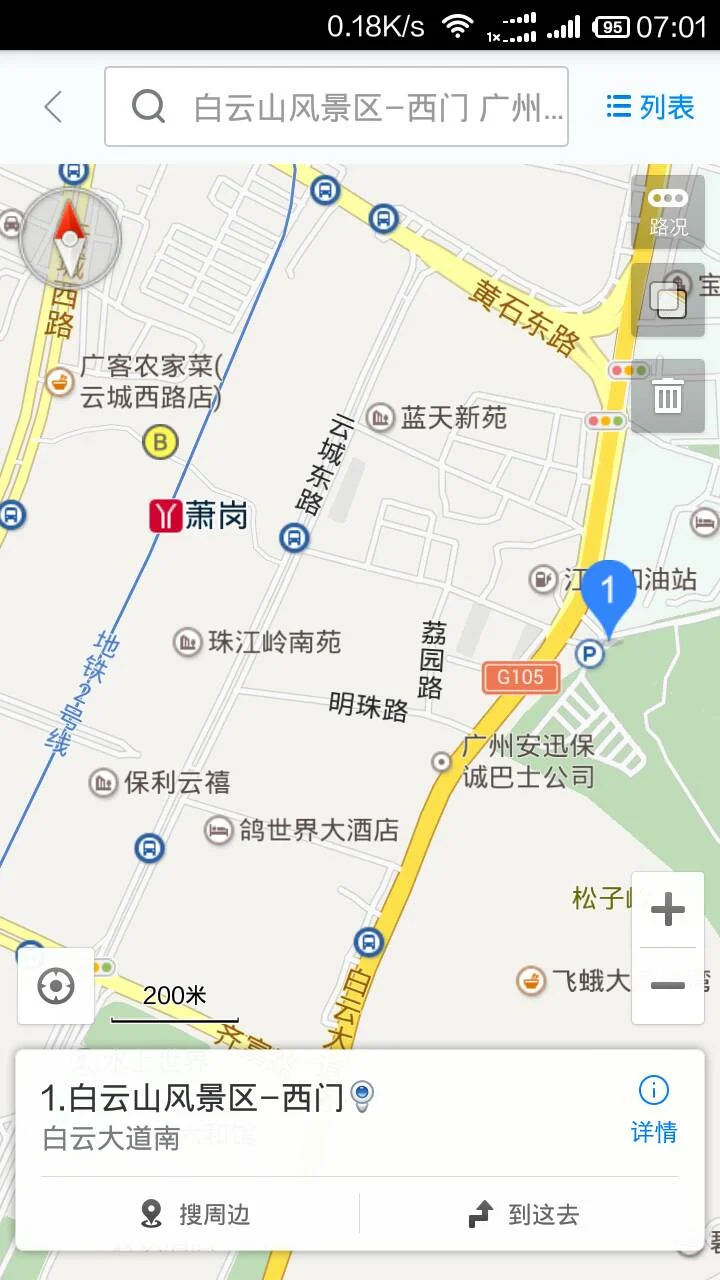Open the 列表 list view

[x=648, y=106]
